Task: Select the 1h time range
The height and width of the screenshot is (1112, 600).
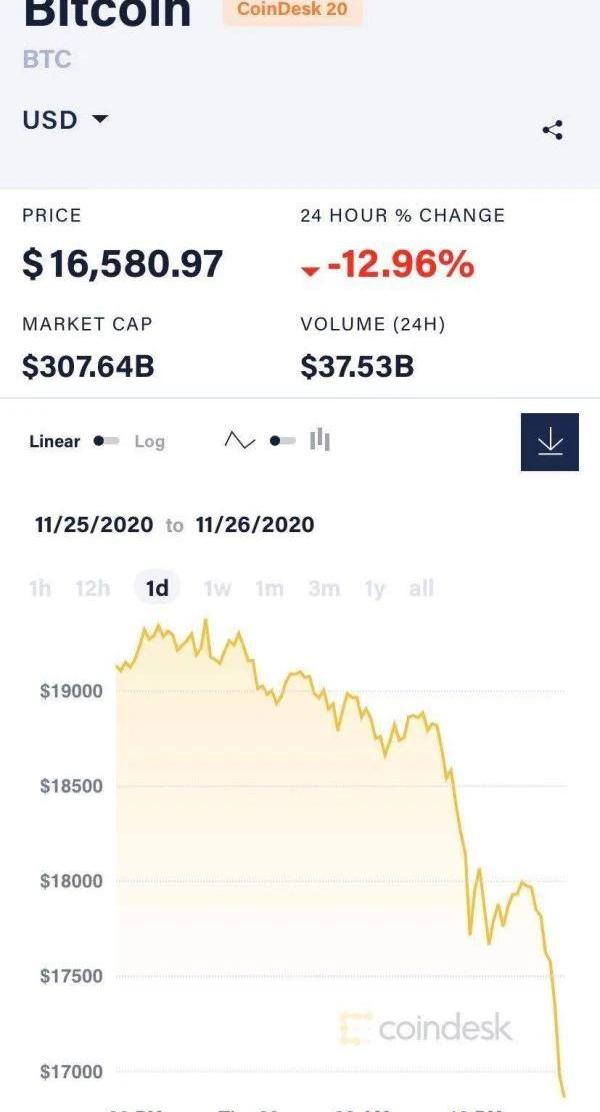Action: tap(40, 588)
